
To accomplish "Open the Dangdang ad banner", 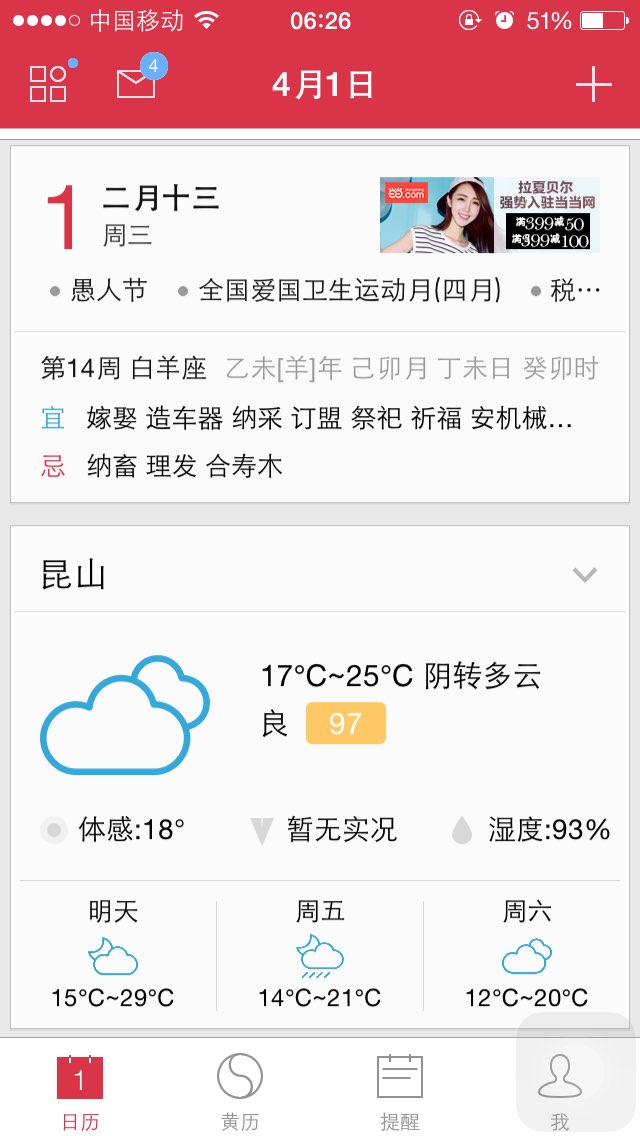I will [489, 215].
